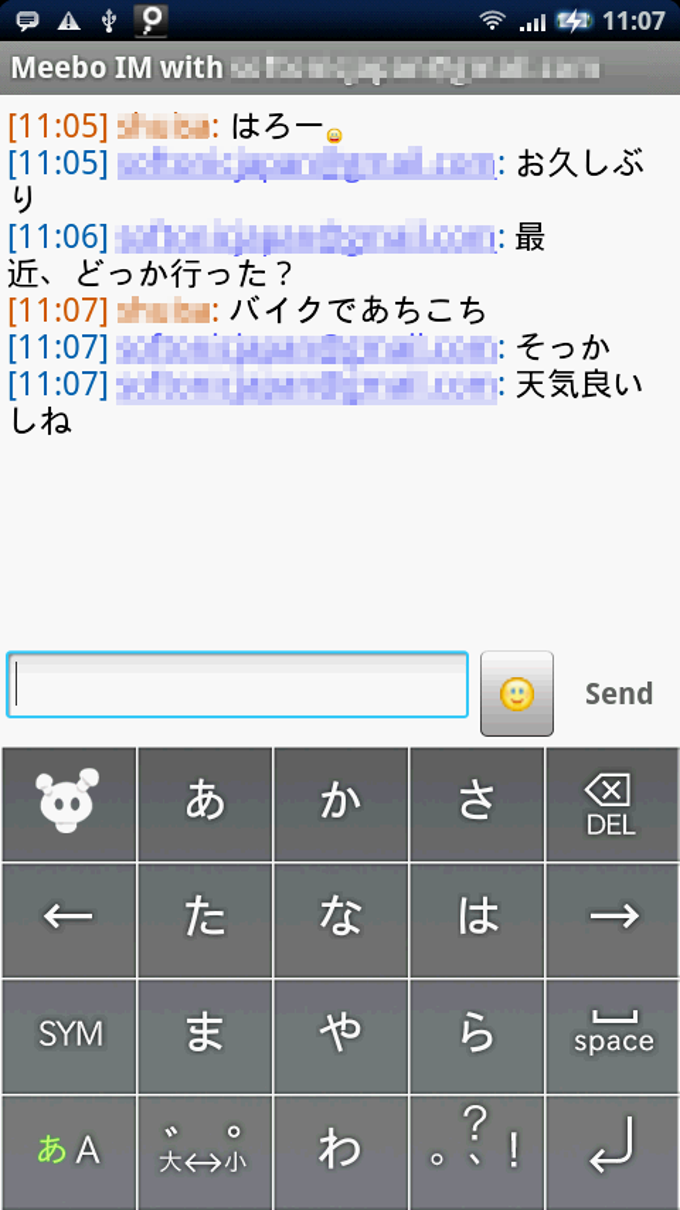The height and width of the screenshot is (1210, 680).
Task: Send the typed message
Action: (618, 693)
